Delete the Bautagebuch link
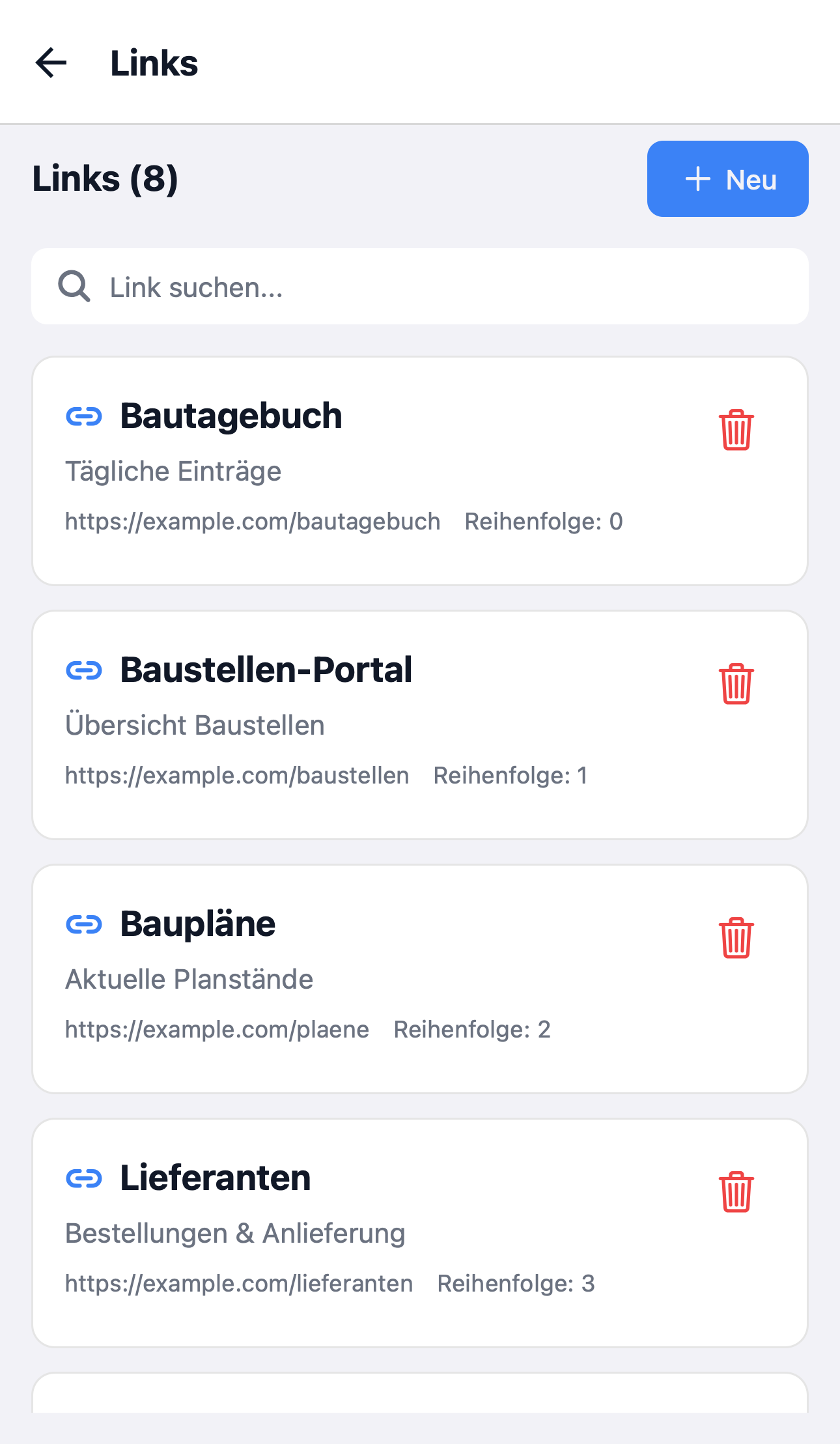840x1444 pixels. pyautogui.click(x=736, y=430)
